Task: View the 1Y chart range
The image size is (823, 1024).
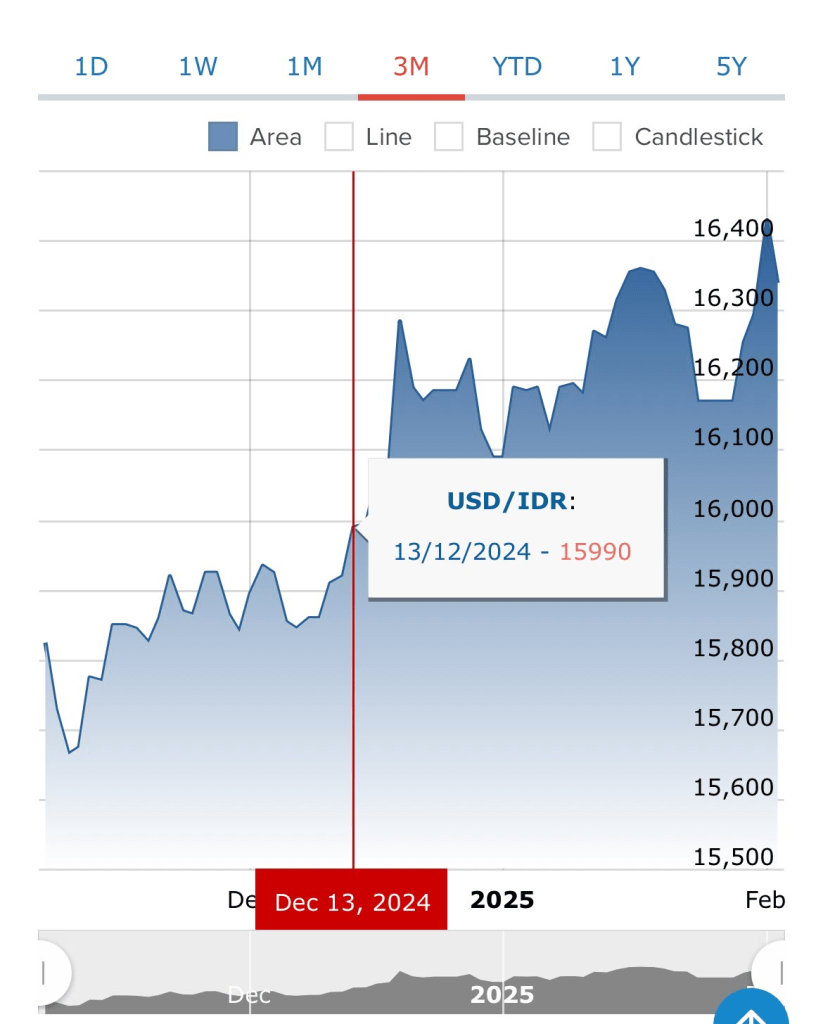Action: [624, 67]
